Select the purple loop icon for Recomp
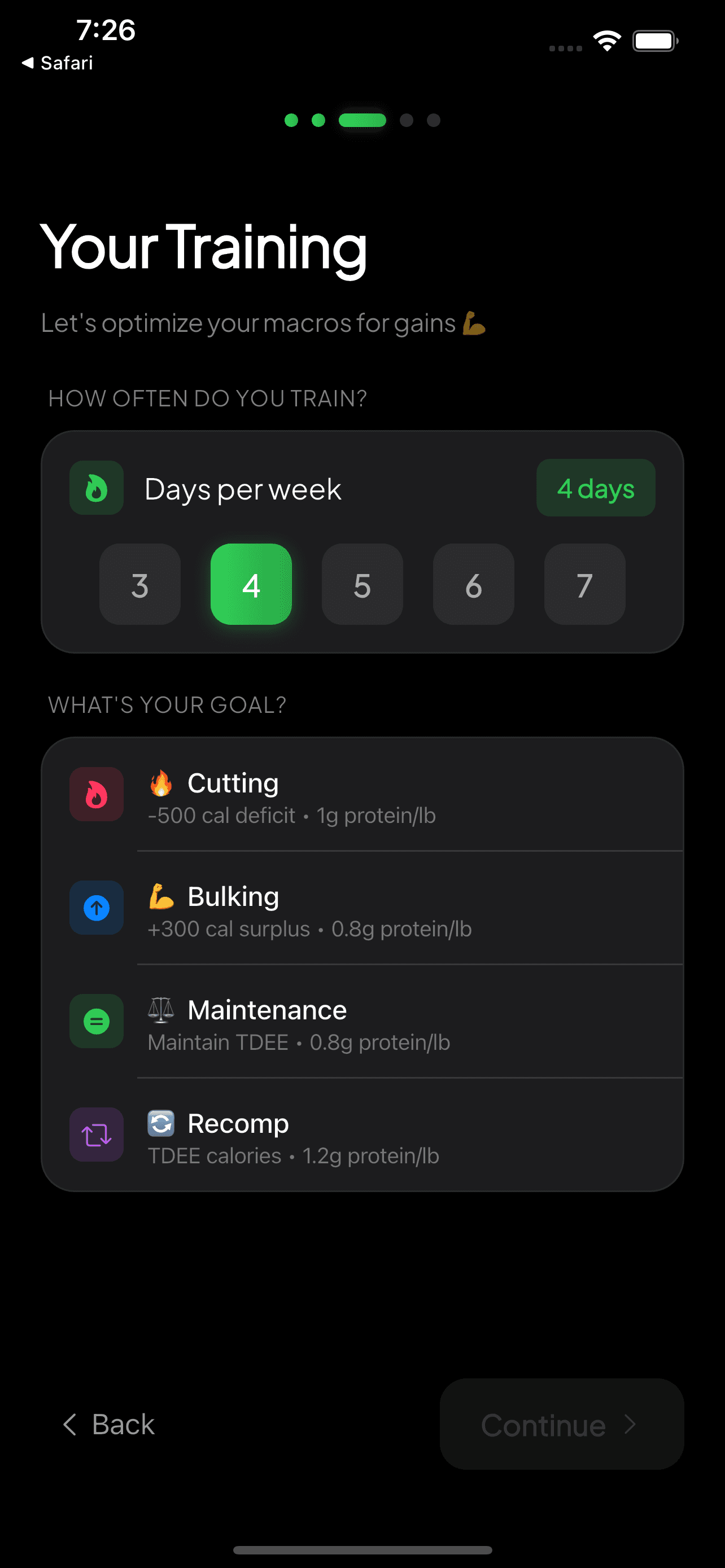 (x=96, y=1135)
